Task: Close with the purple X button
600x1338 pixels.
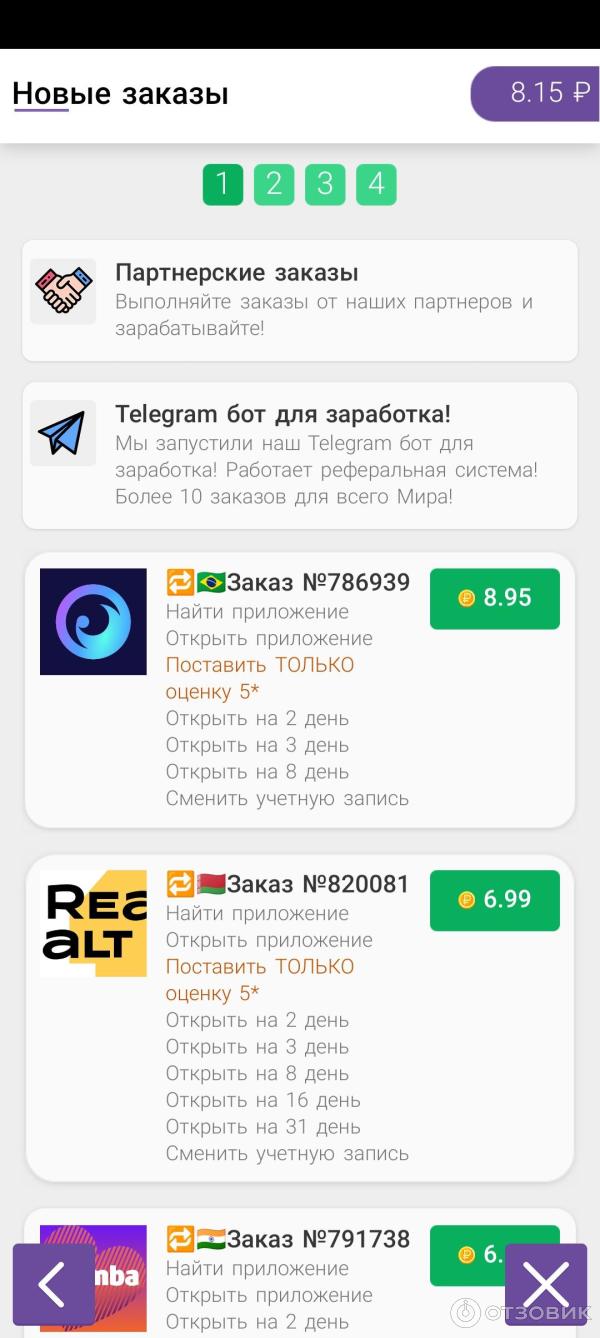Action: pyautogui.click(x=546, y=1285)
